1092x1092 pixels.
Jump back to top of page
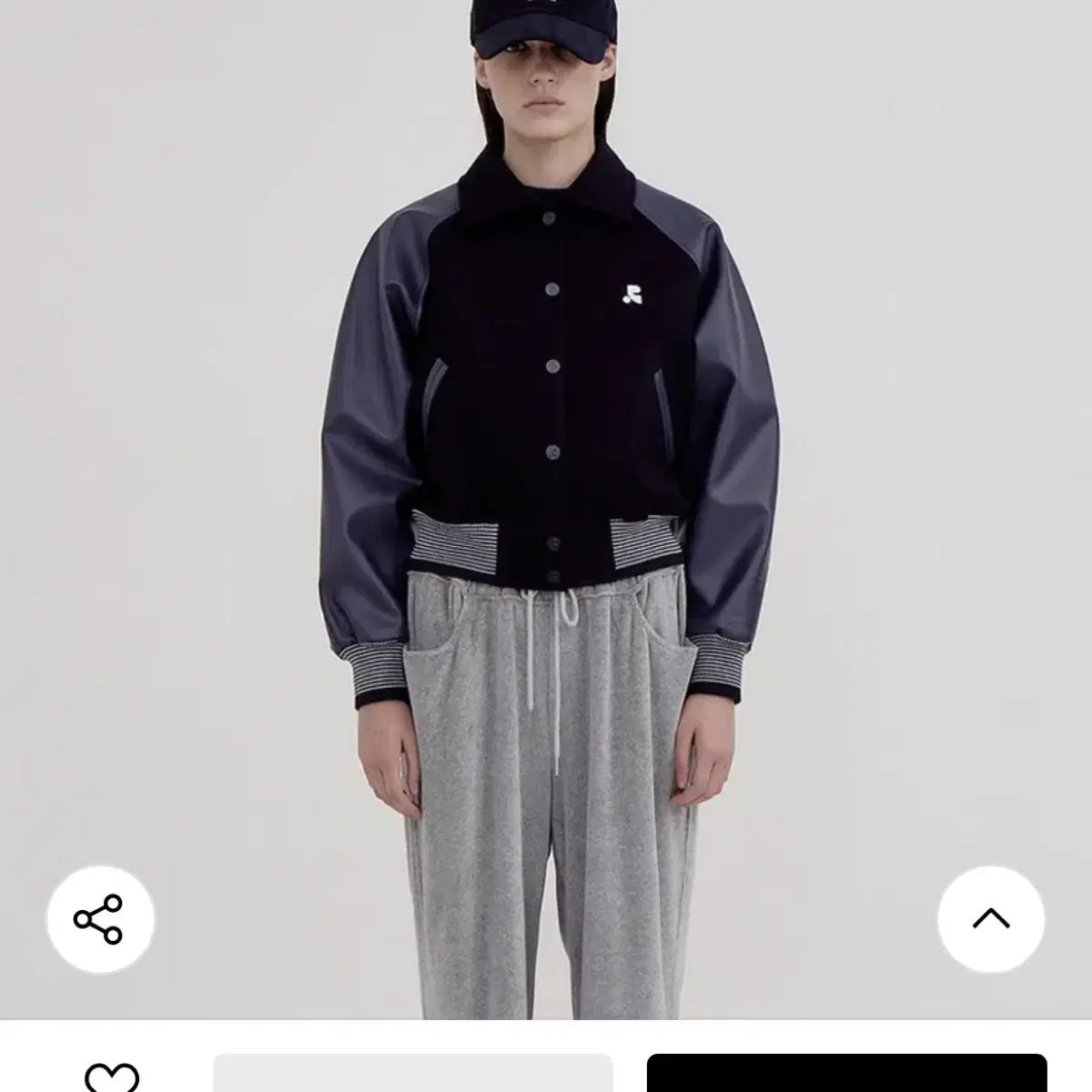click(x=991, y=919)
